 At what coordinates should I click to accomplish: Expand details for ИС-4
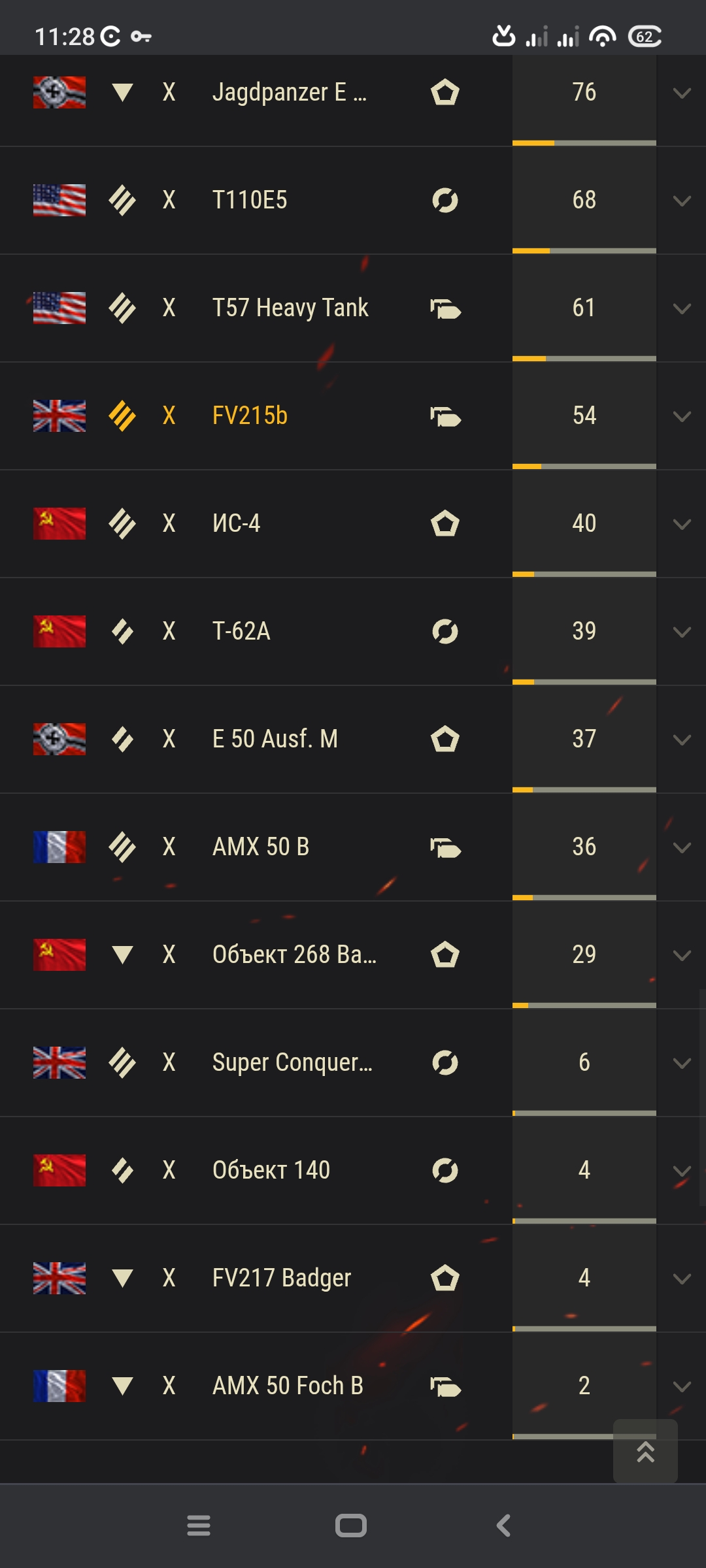(x=682, y=525)
